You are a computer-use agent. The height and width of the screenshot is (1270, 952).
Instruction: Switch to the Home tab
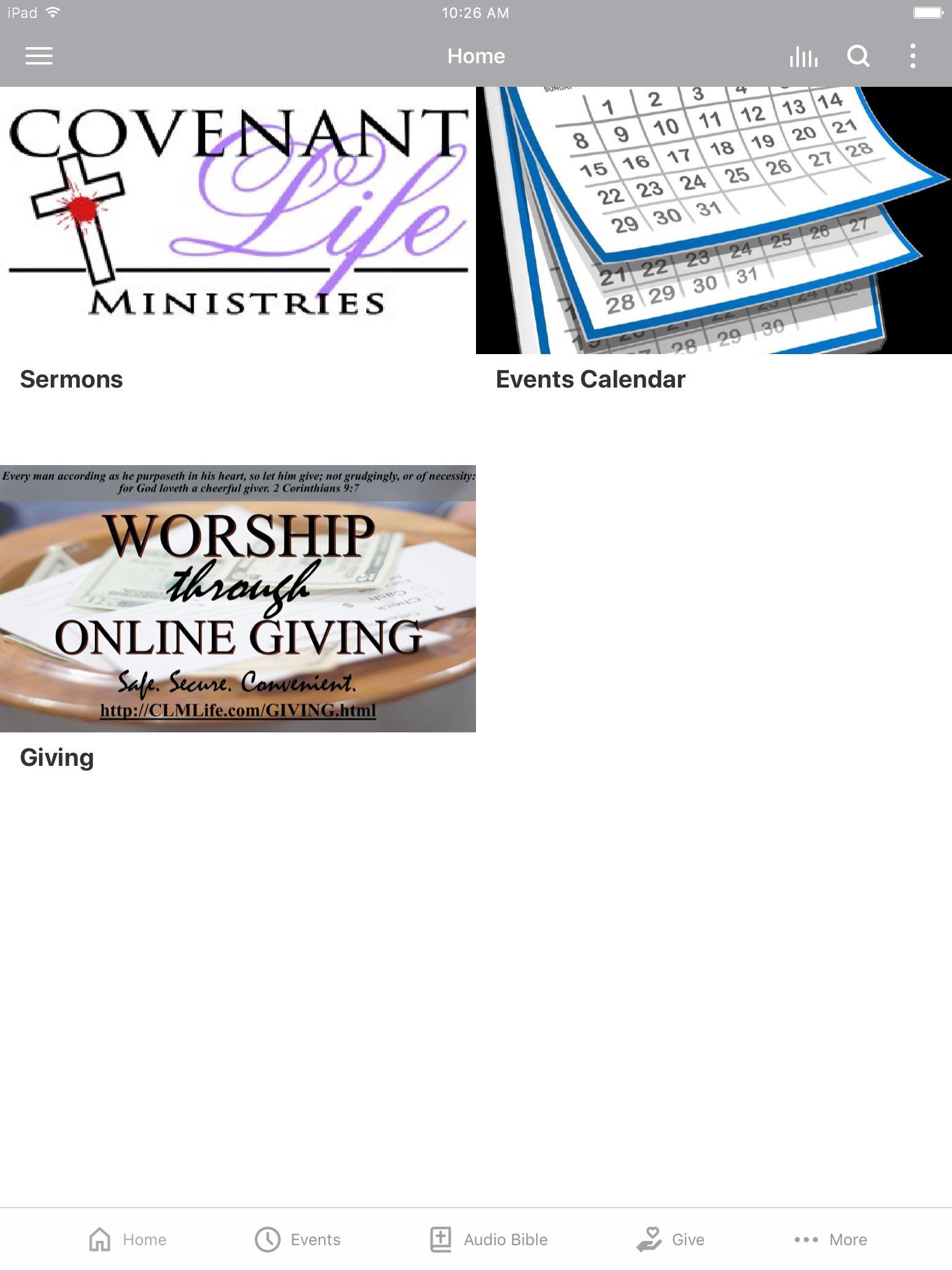pos(128,1240)
